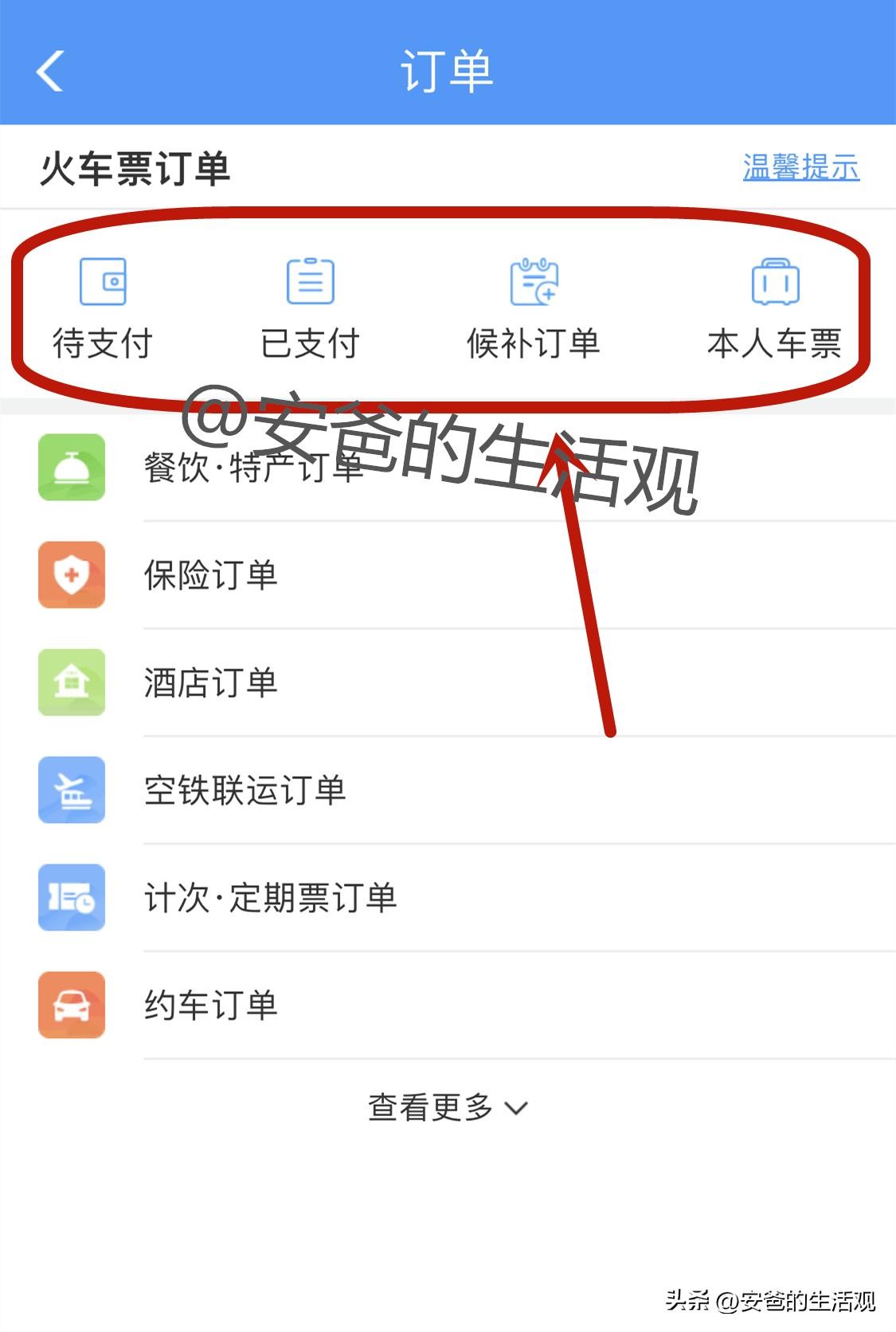Open 保险订单 row
This screenshot has width=896, height=1332.
click(x=210, y=575)
